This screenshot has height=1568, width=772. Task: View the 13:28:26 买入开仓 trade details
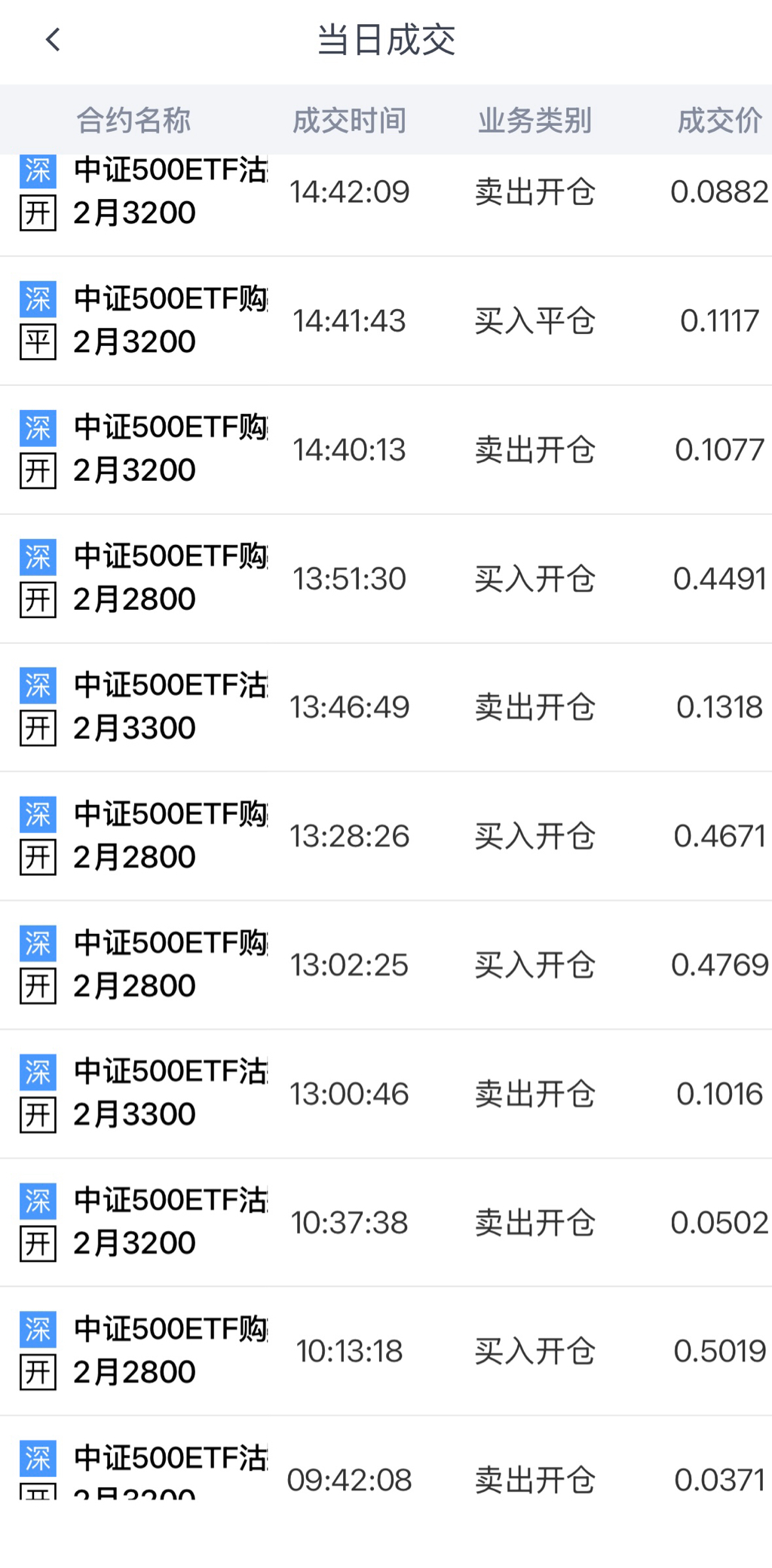pos(386,836)
